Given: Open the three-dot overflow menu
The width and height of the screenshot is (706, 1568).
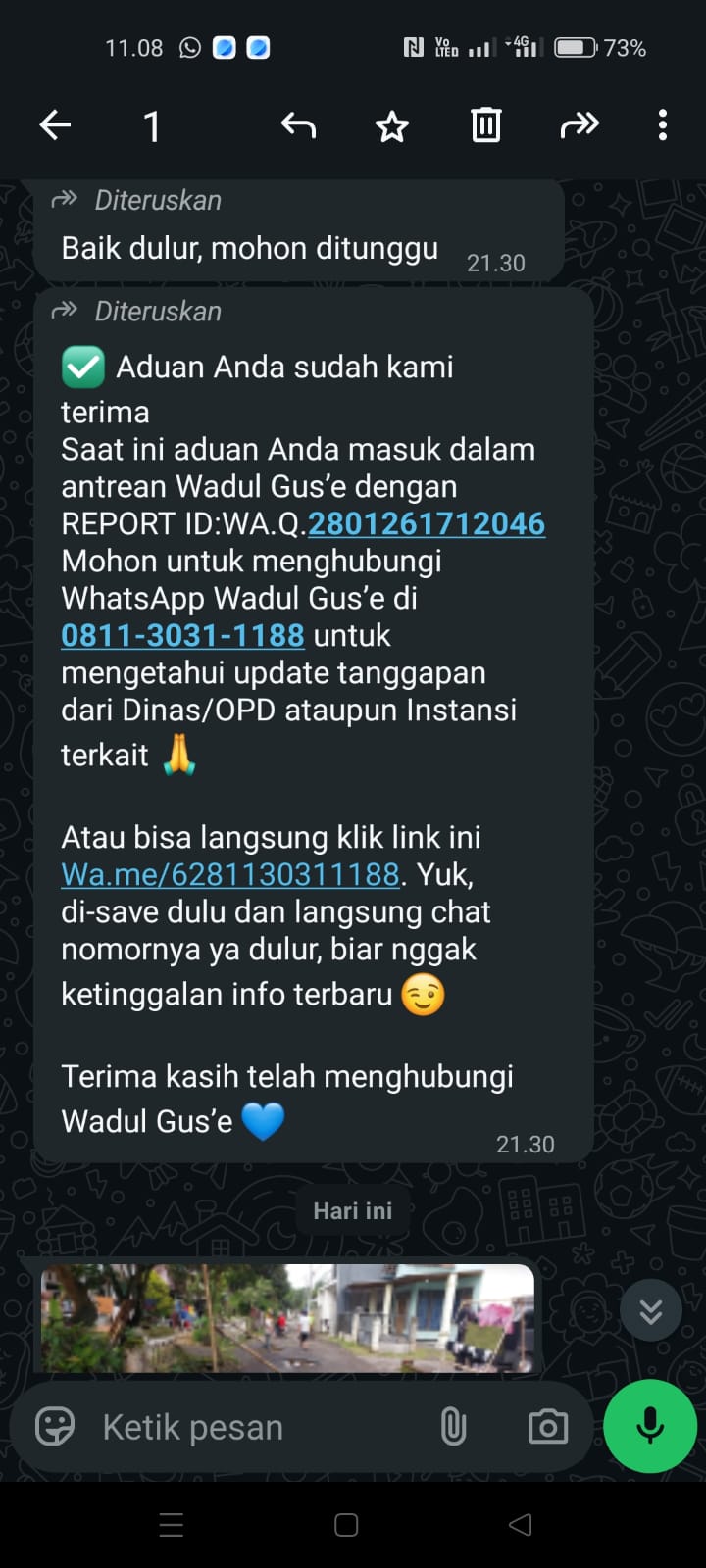Looking at the screenshot, I should click(x=663, y=125).
